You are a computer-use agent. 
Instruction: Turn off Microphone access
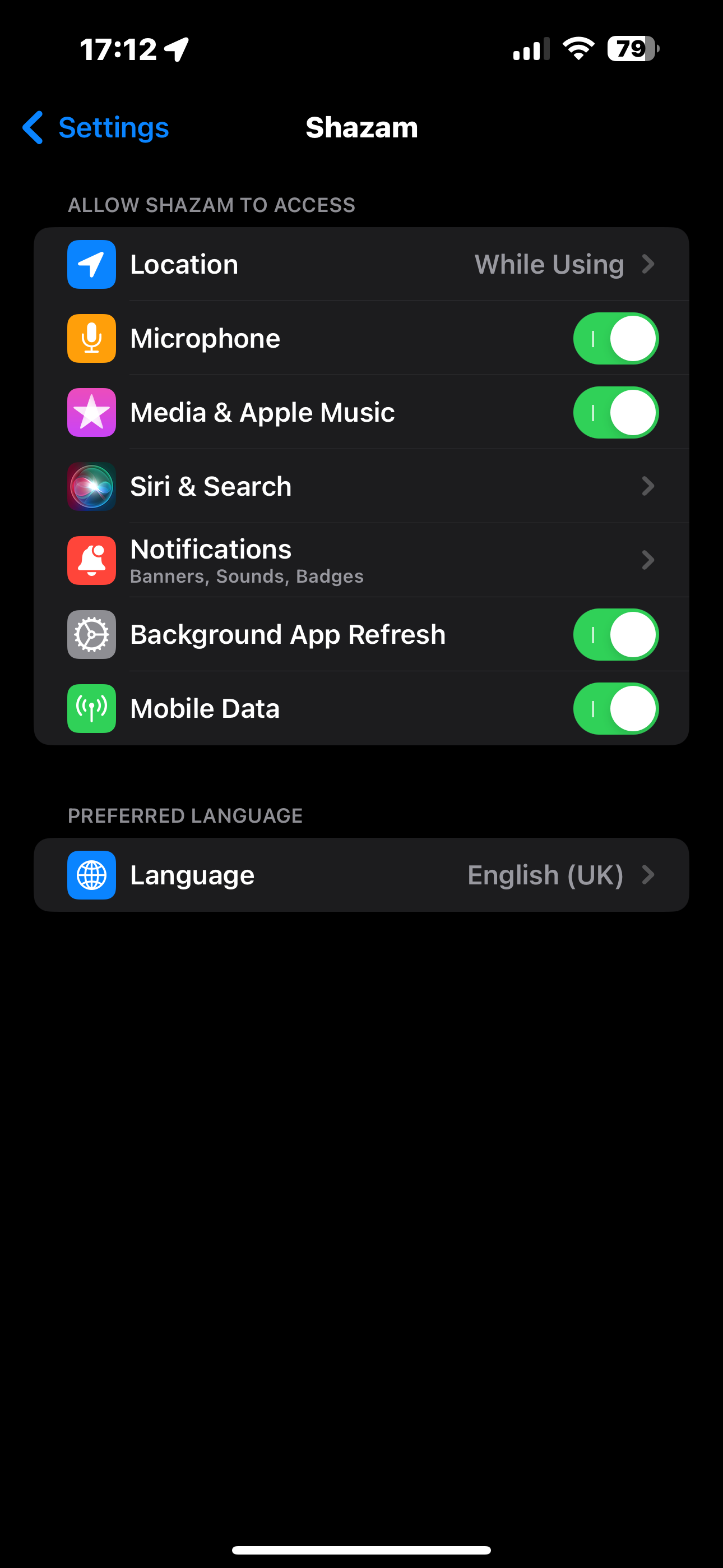[x=615, y=338]
